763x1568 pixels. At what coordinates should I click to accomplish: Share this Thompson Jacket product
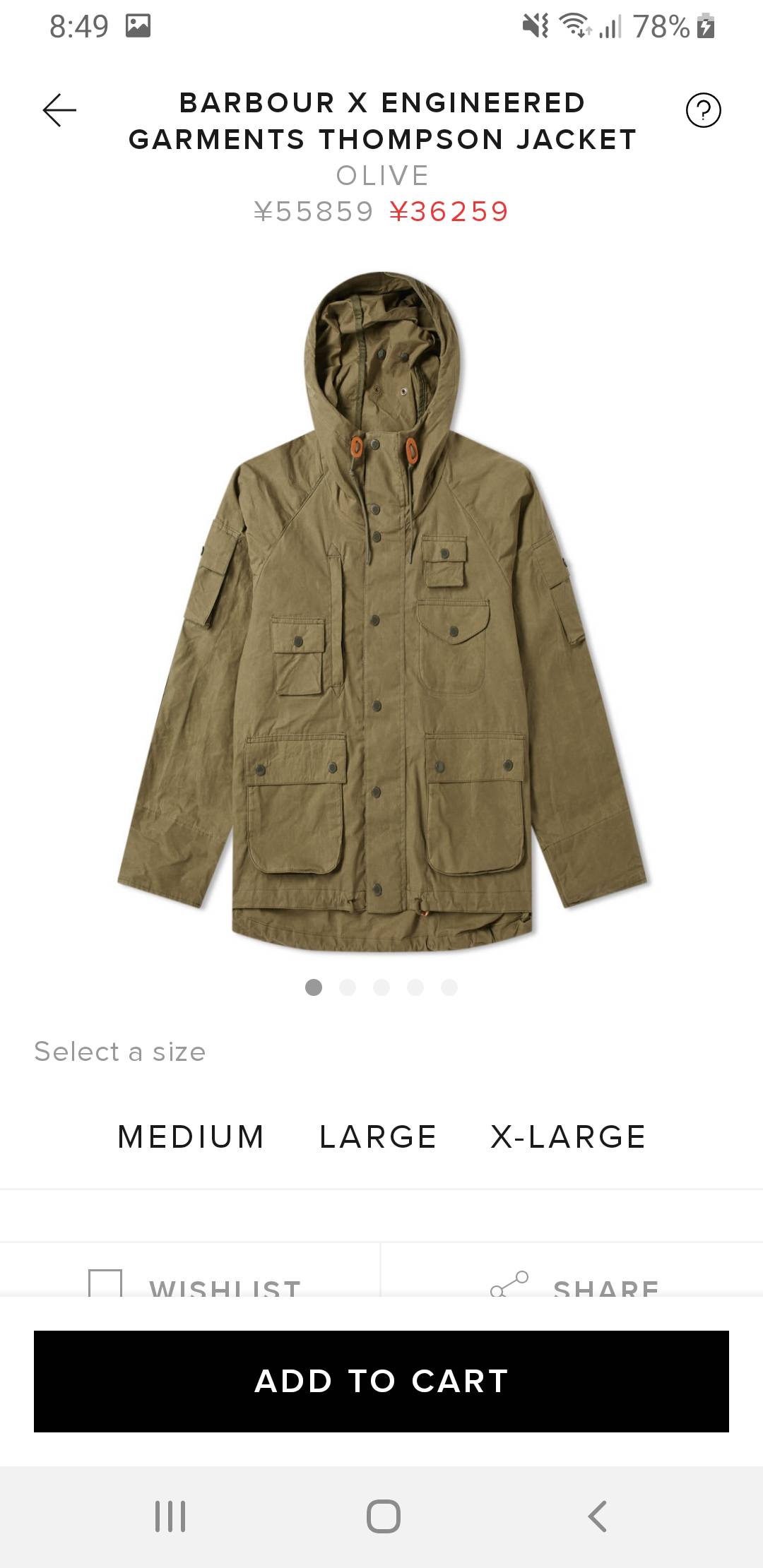pyautogui.click(x=574, y=1285)
